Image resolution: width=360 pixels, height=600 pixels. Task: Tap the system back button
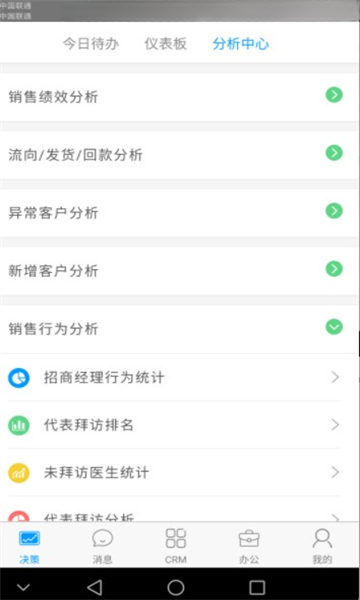94,587
